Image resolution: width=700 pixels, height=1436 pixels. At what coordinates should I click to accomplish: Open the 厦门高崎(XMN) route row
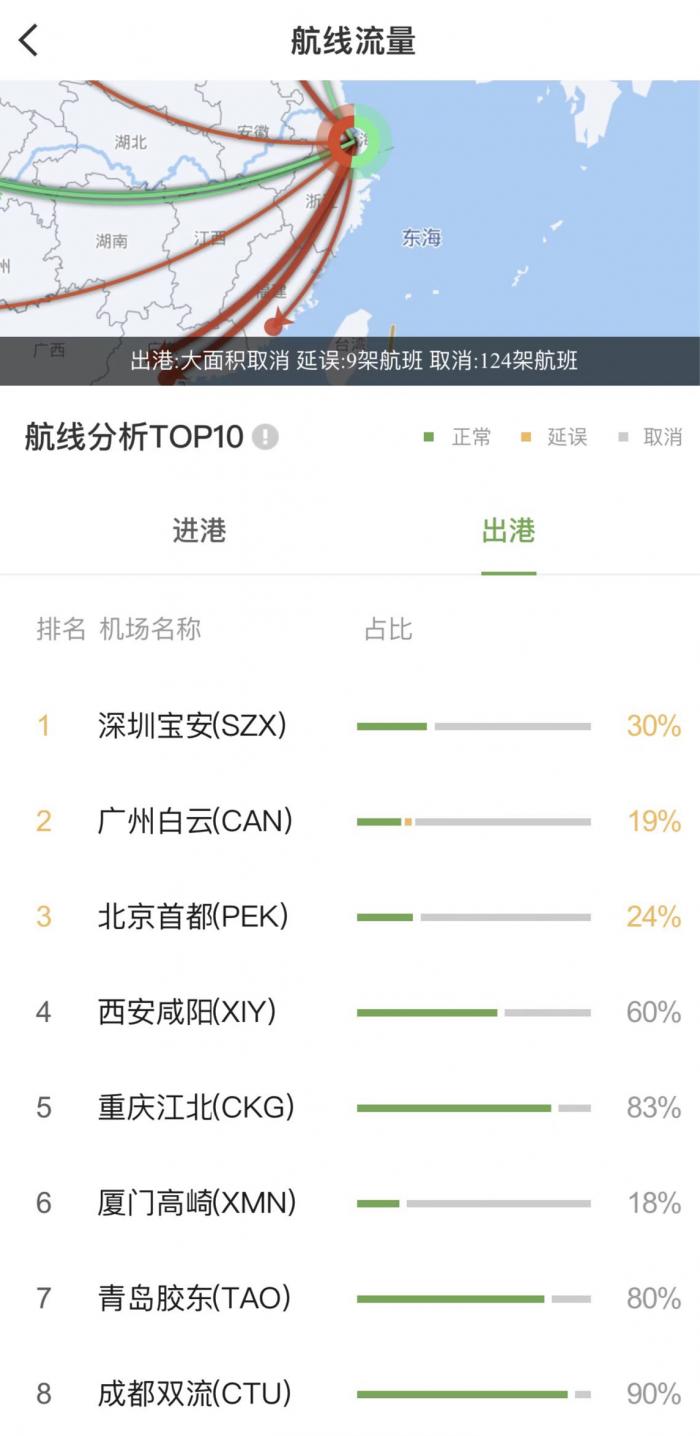tap(350, 1202)
